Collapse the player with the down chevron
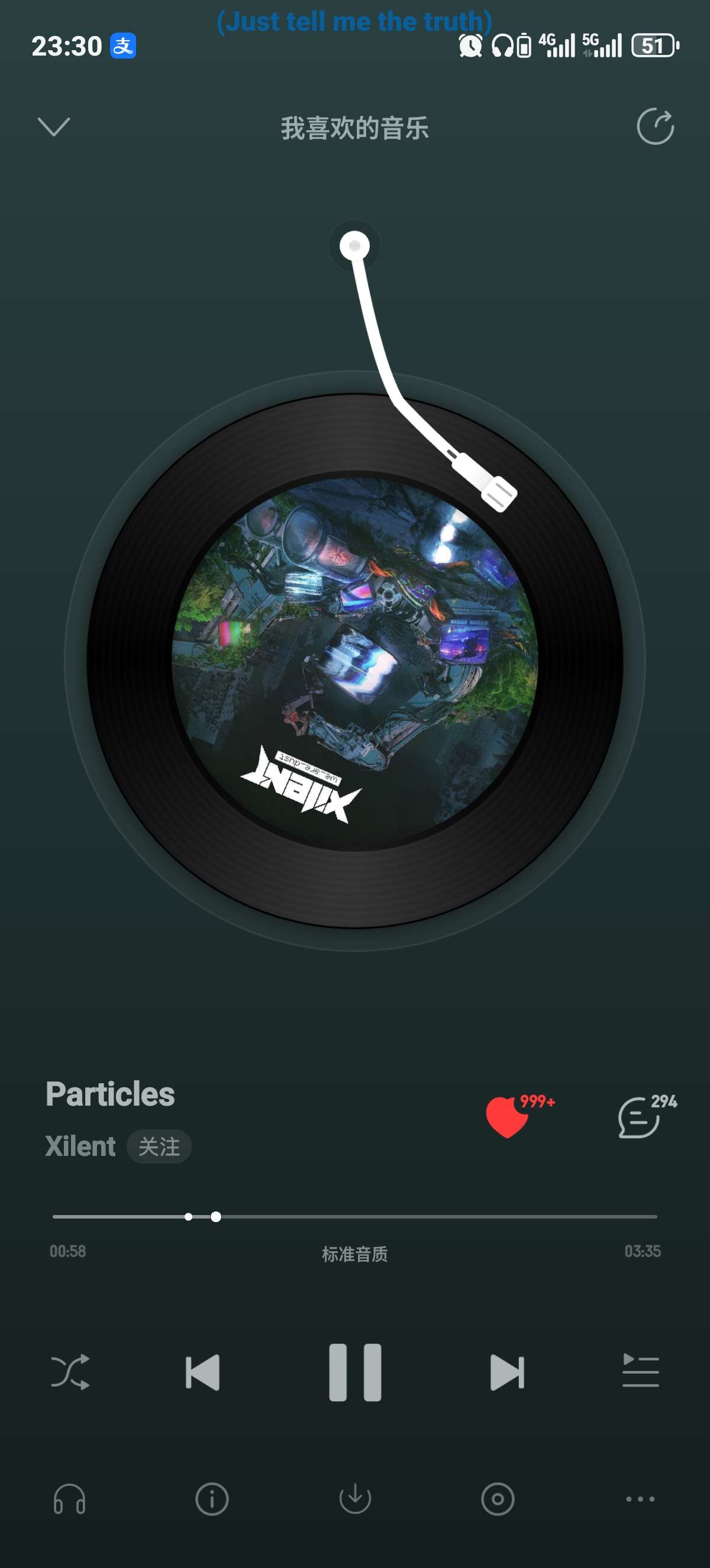The image size is (710, 1568). coord(54,127)
